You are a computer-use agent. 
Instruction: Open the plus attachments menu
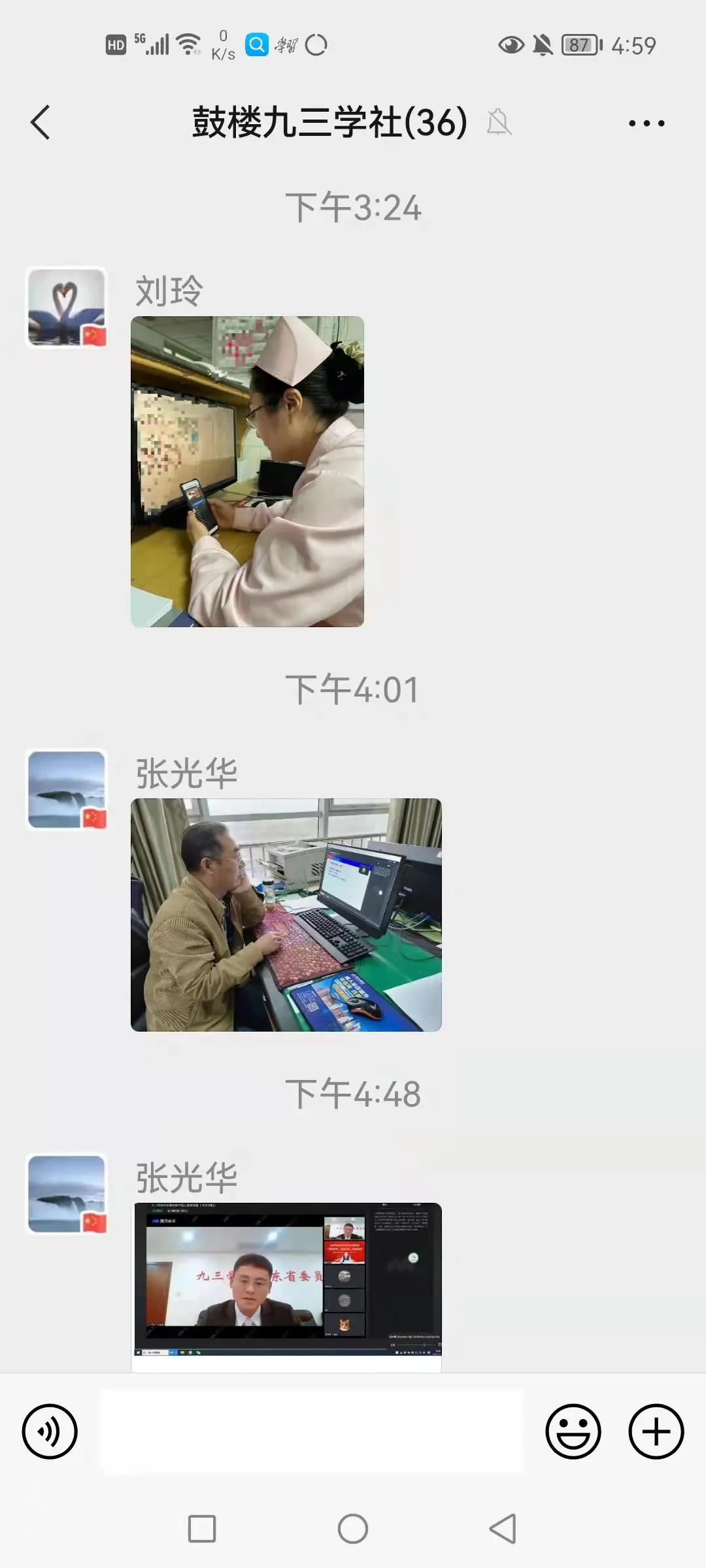point(656,1431)
